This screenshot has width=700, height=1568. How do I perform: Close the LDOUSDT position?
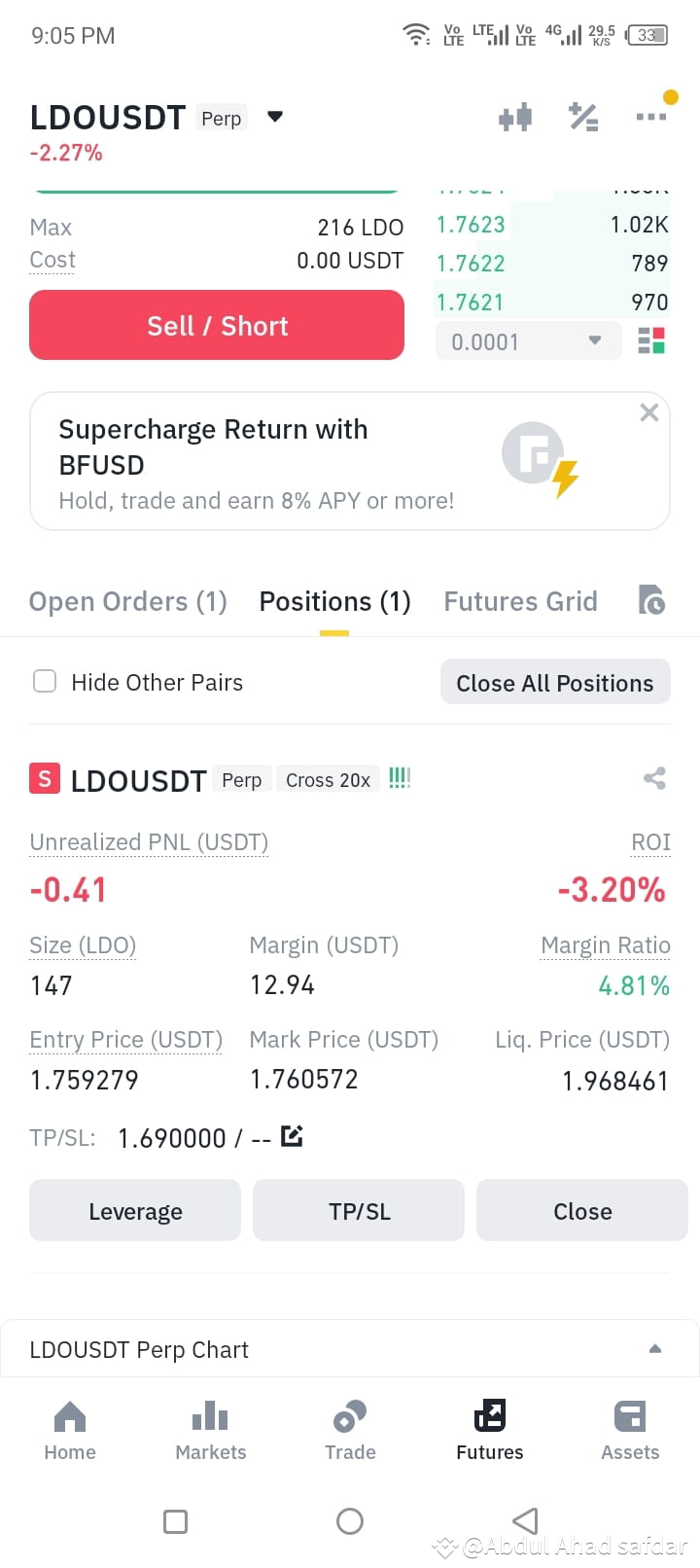click(582, 1210)
